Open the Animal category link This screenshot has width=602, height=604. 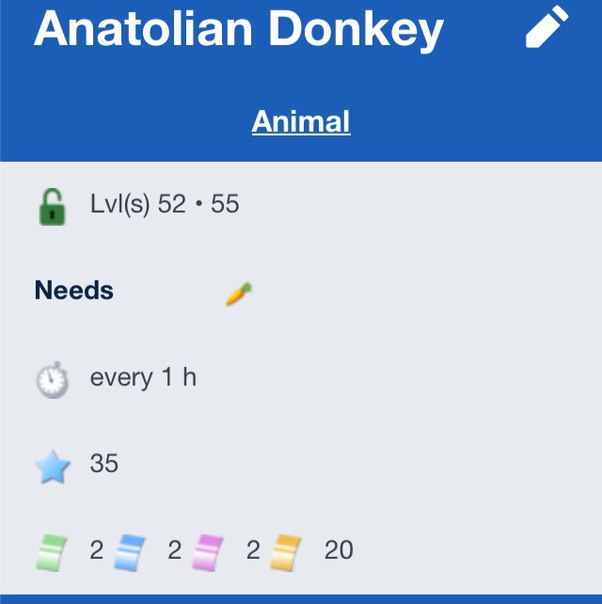pyautogui.click(x=301, y=122)
